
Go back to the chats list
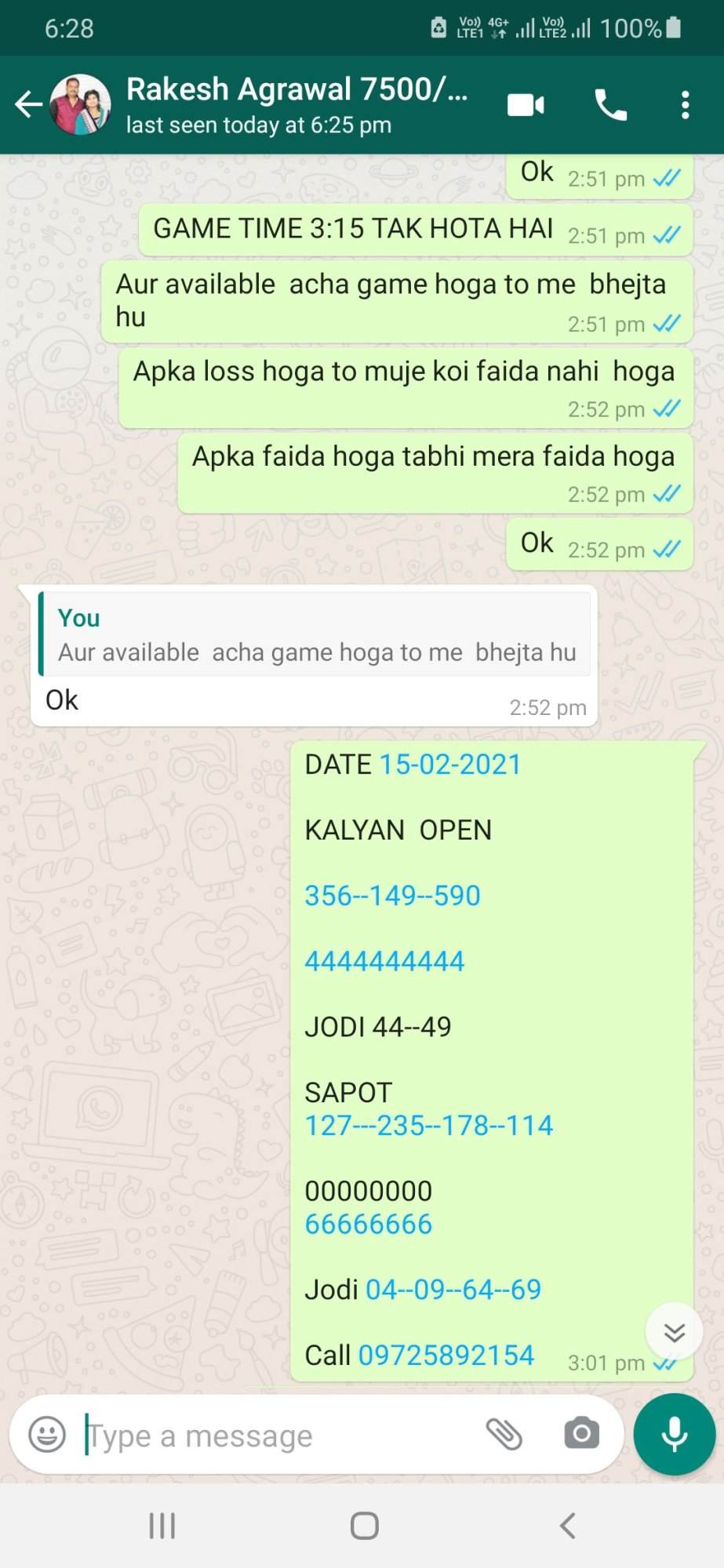[x=28, y=104]
